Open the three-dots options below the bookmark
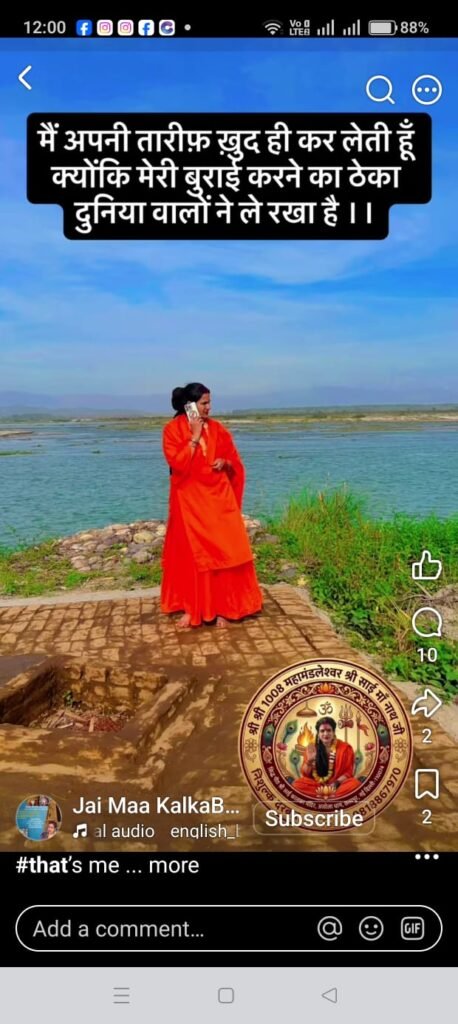This screenshot has width=458, height=1024. click(427, 857)
